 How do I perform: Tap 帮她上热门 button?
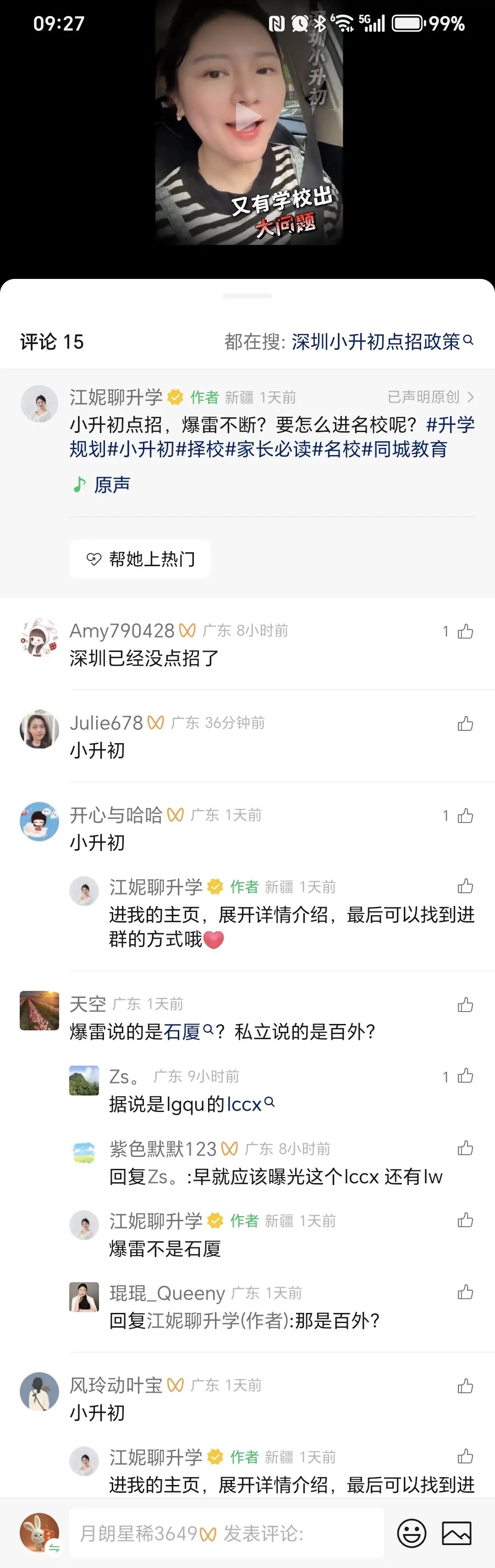coord(140,559)
